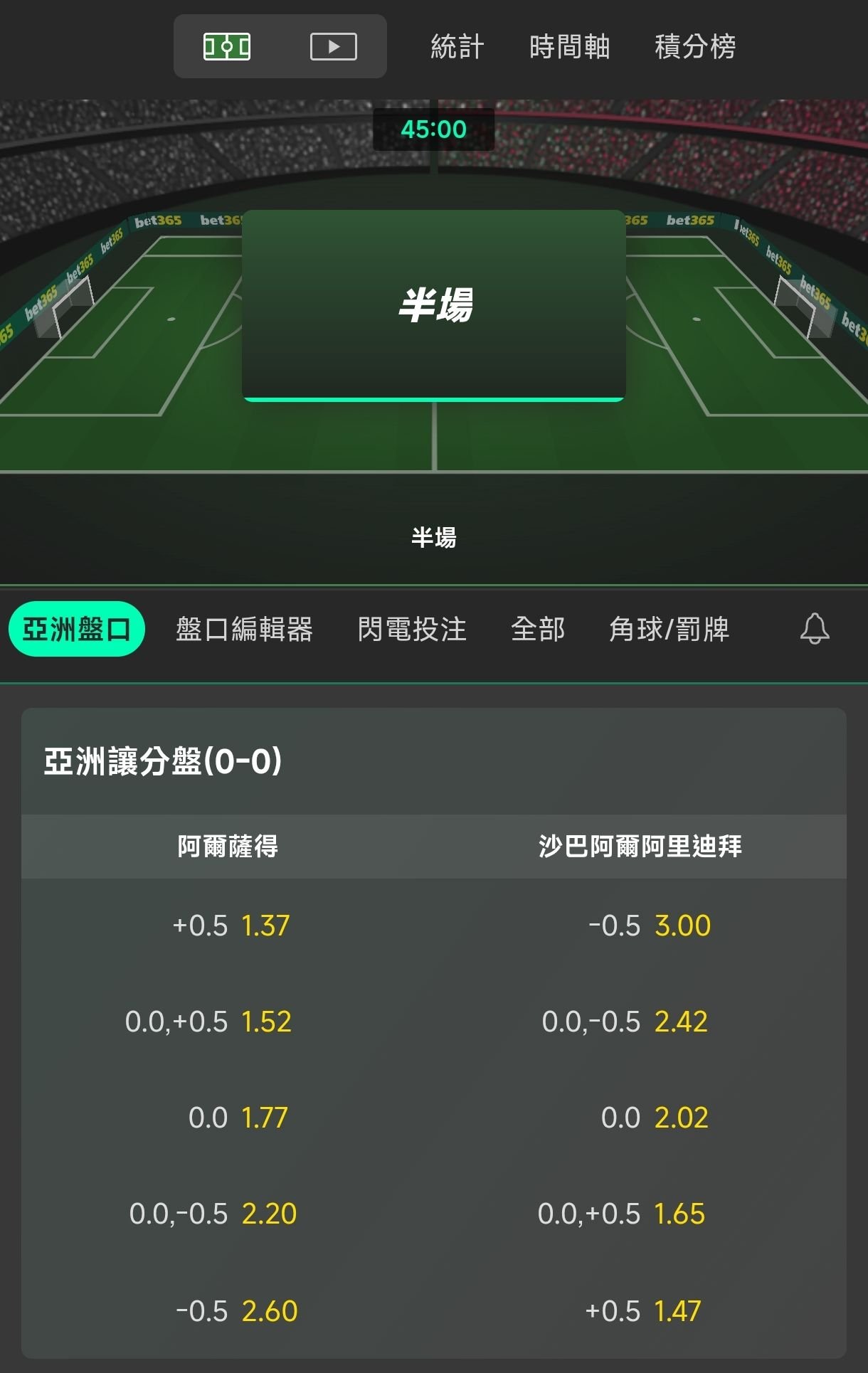The height and width of the screenshot is (1373, 868).
Task: Collapse the 亞洲讓分盤(0-0) market header
Action: tap(433, 761)
